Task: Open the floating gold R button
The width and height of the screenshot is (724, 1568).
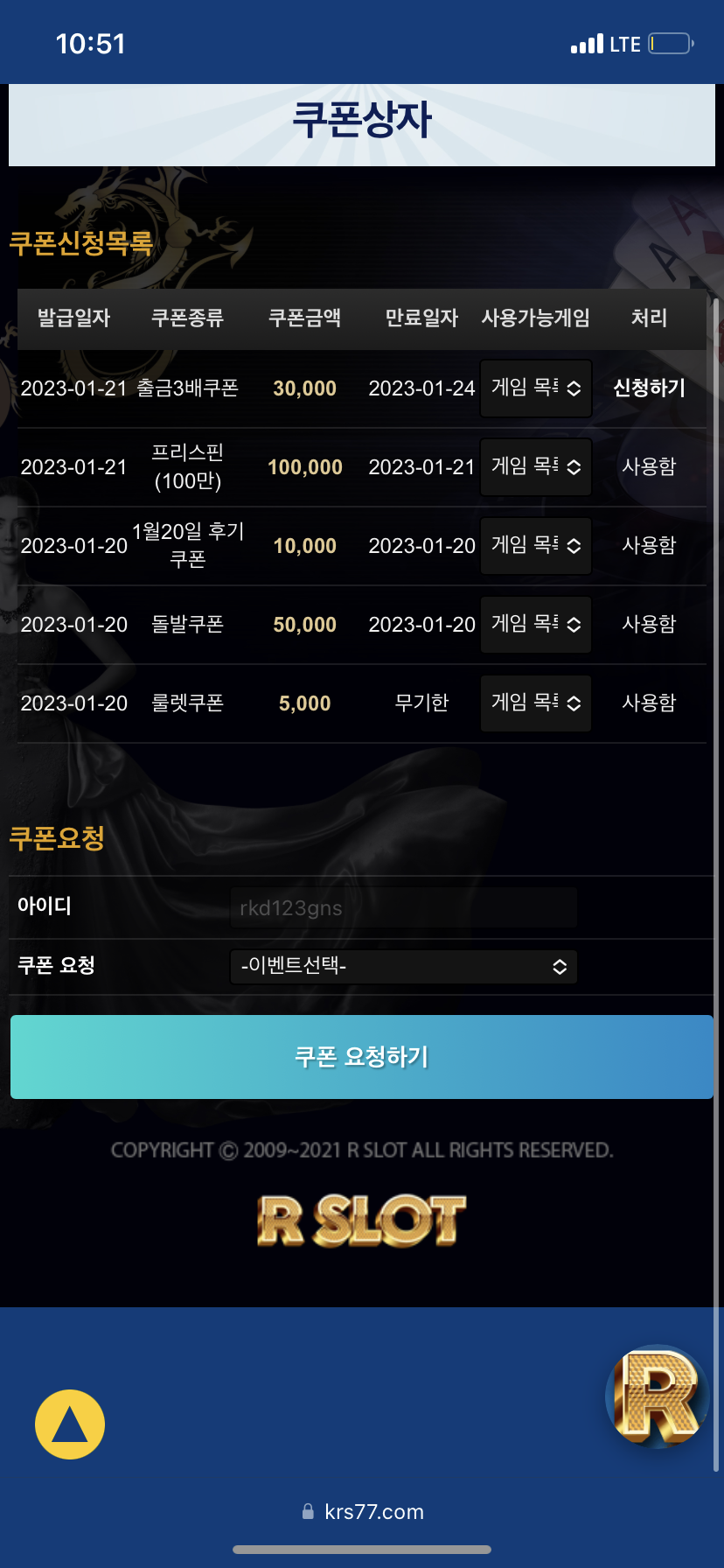Action: 658,1396
